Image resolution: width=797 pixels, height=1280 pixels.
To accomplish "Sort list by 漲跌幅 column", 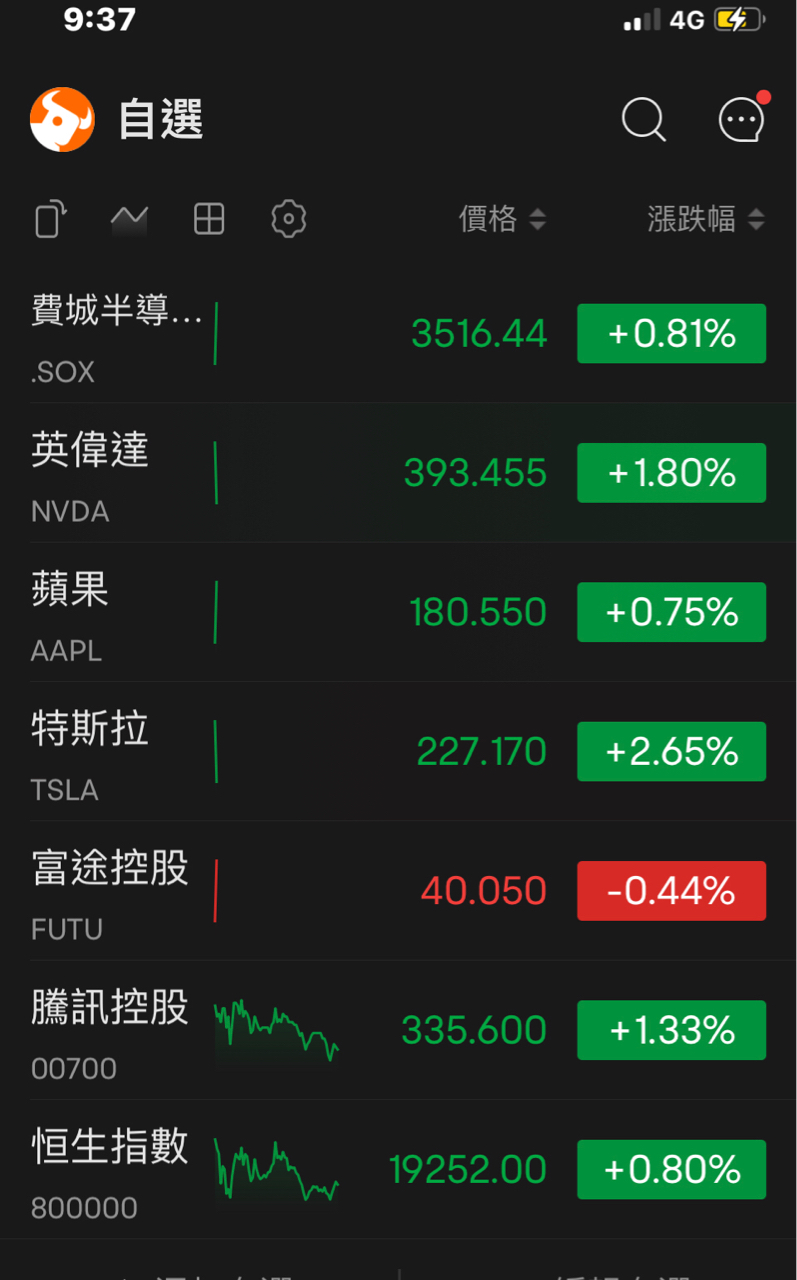I will (x=705, y=219).
